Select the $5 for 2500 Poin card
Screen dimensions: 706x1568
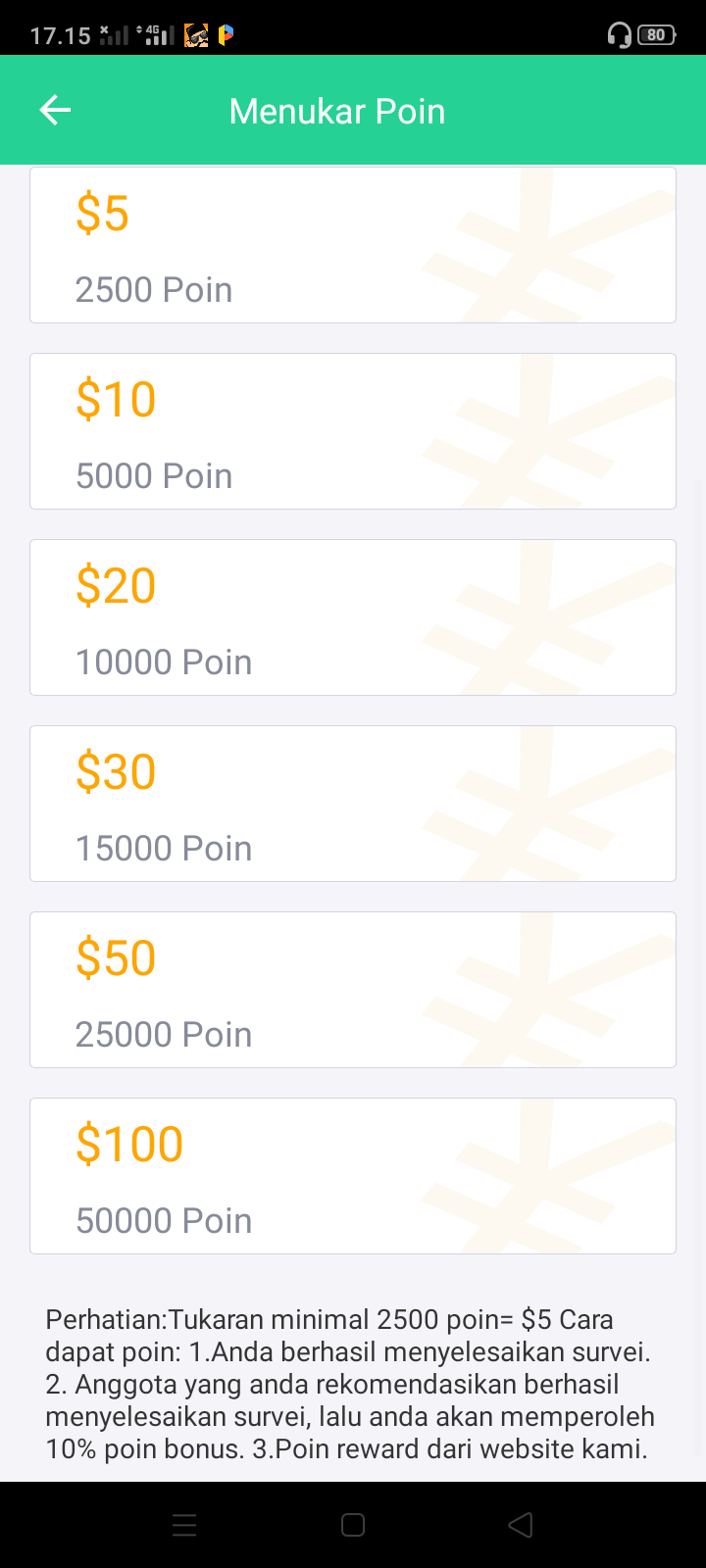[x=353, y=245]
